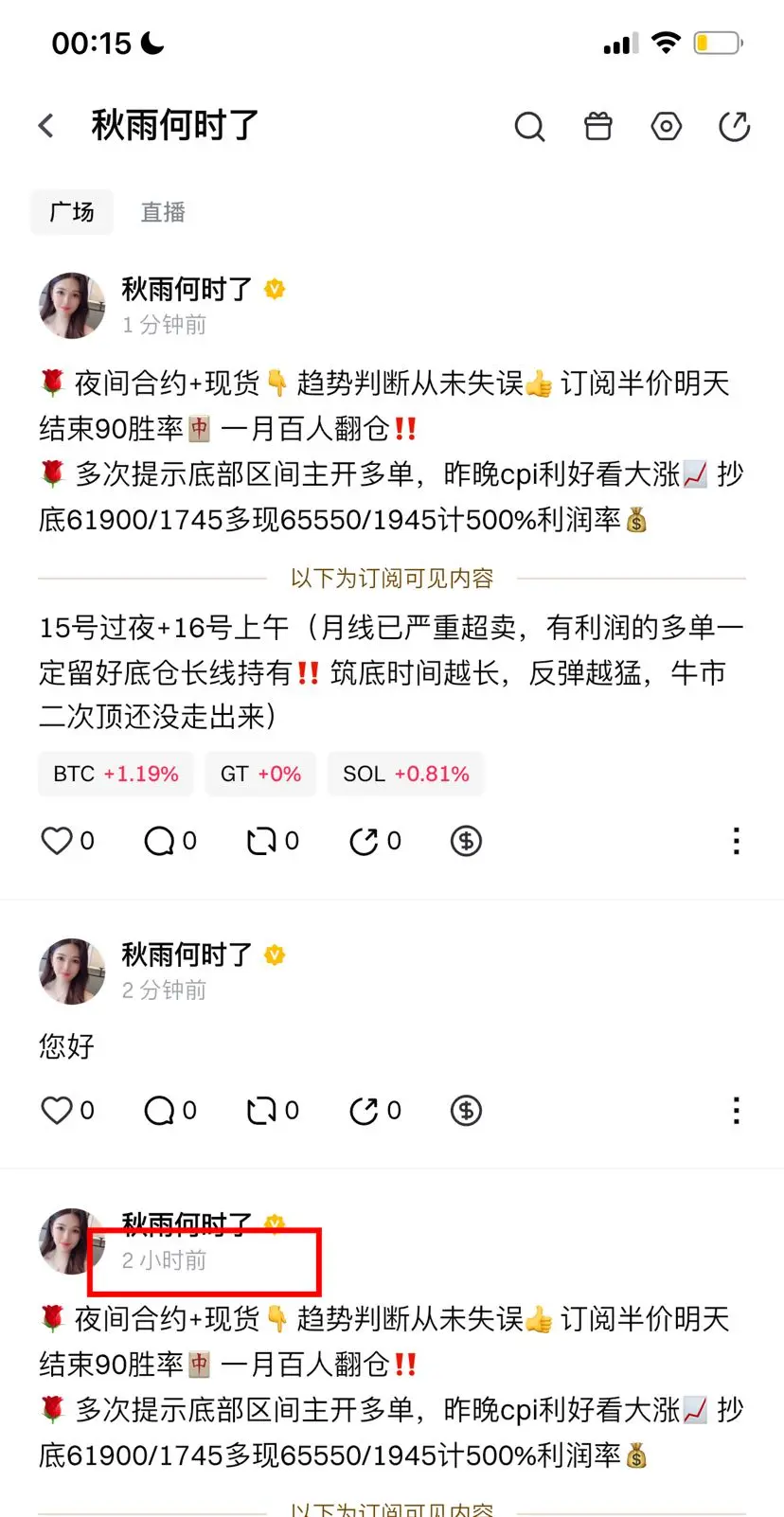The image size is (784, 1517).
Task: Like the 您好 post
Action: 67,1110
